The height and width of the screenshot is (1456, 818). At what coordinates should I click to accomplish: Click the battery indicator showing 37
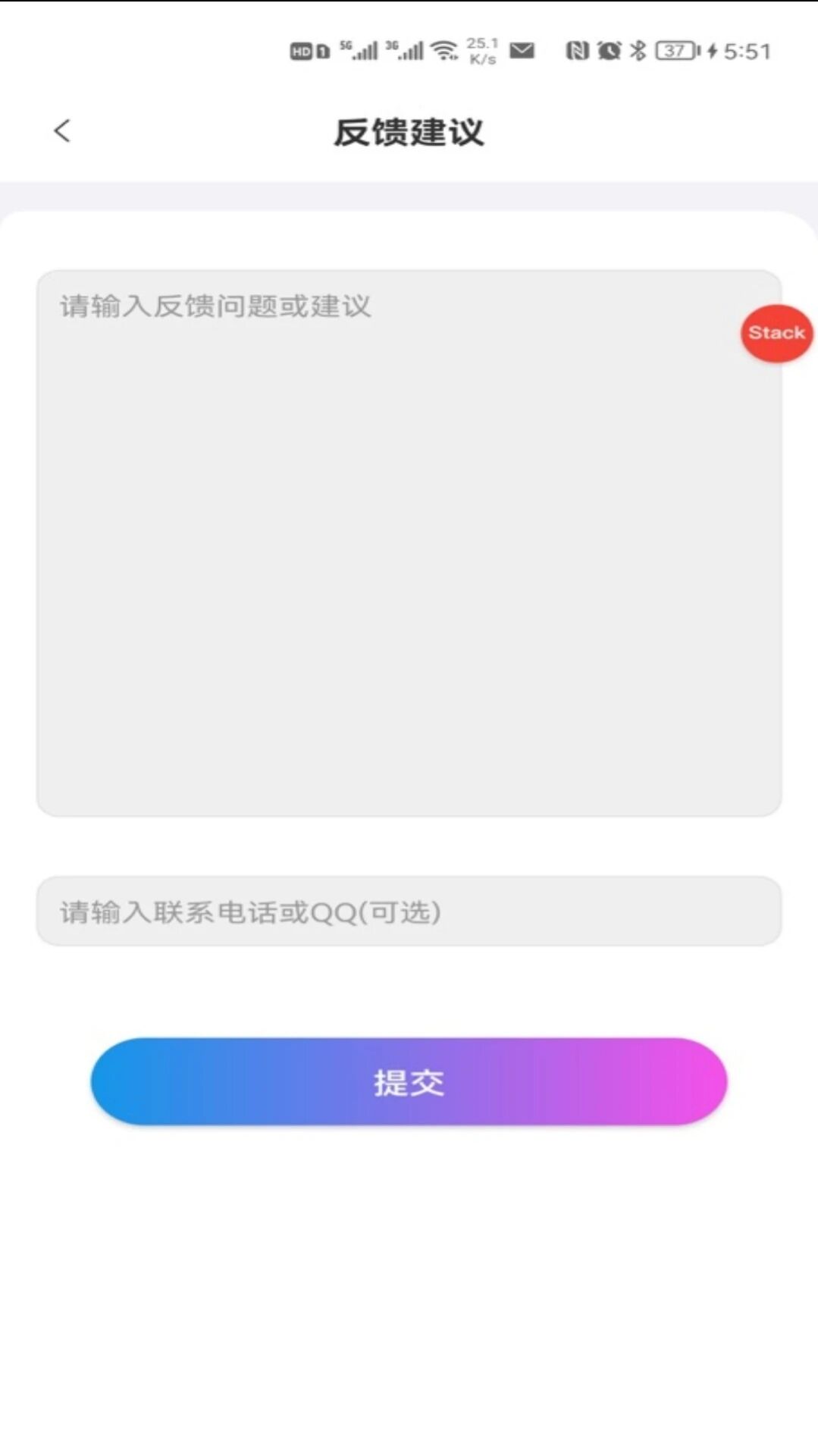(673, 51)
